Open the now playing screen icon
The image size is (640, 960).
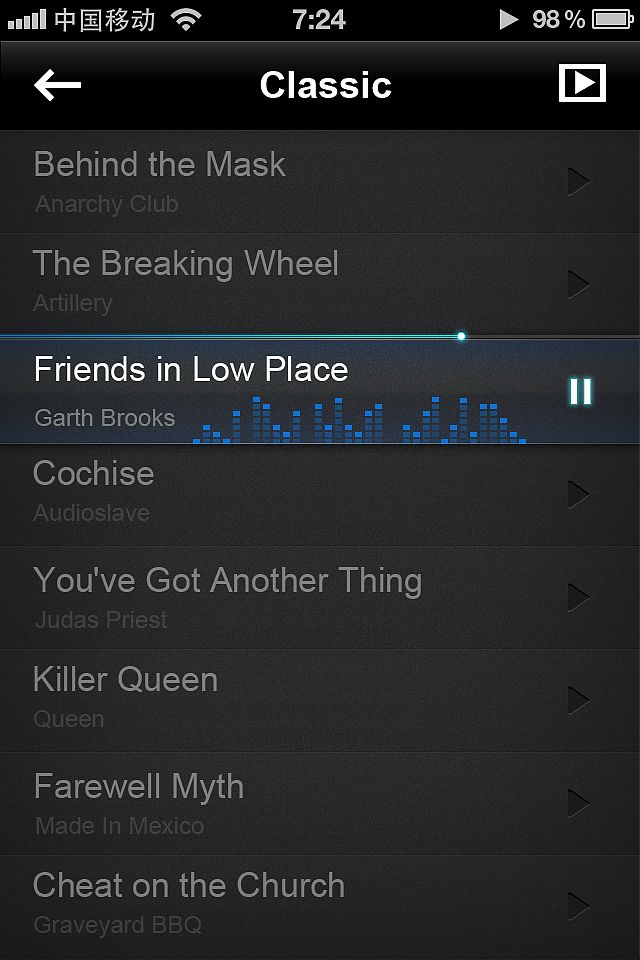click(582, 84)
